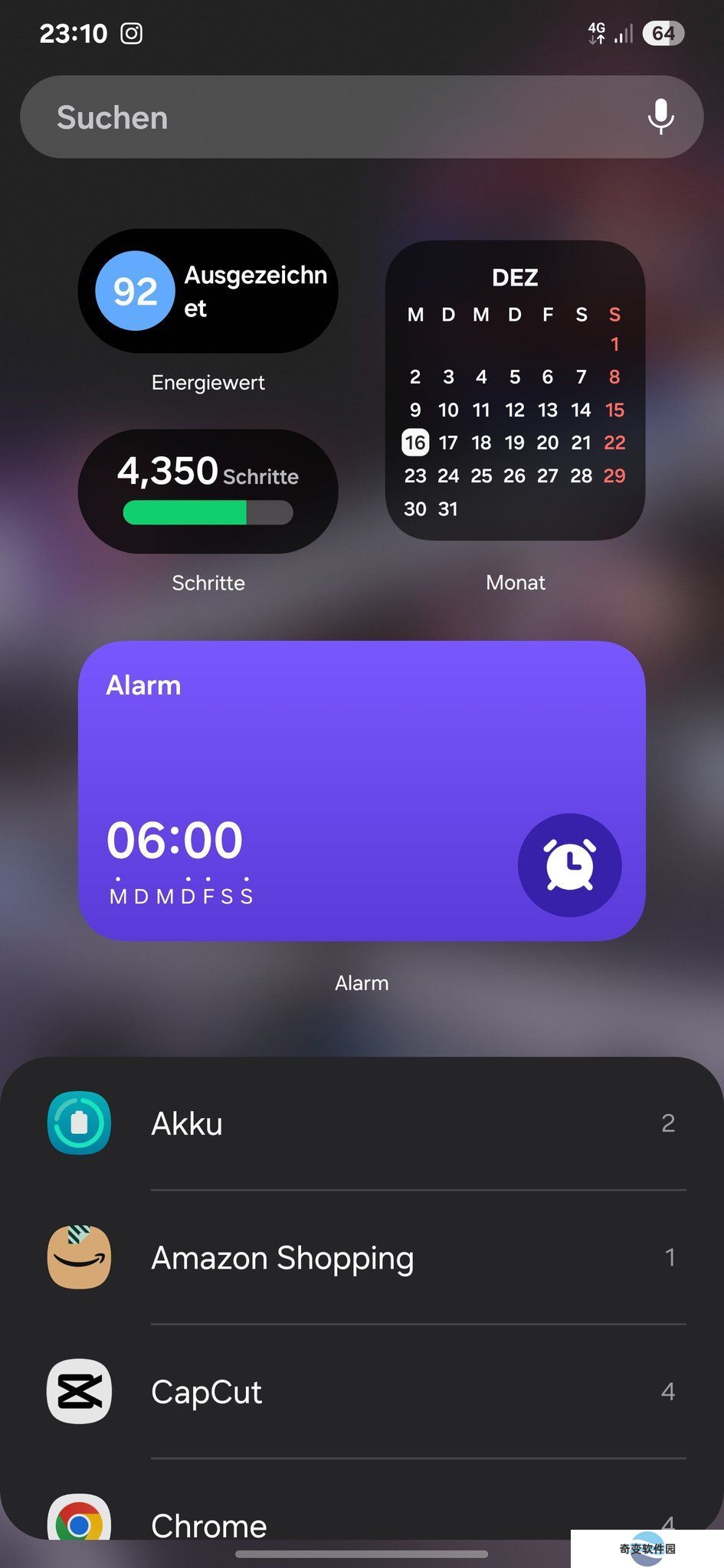The image size is (724, 1568).
Task: Pick the purple Alarm widget
Action: pyautogui.click(x=362, y=790)
